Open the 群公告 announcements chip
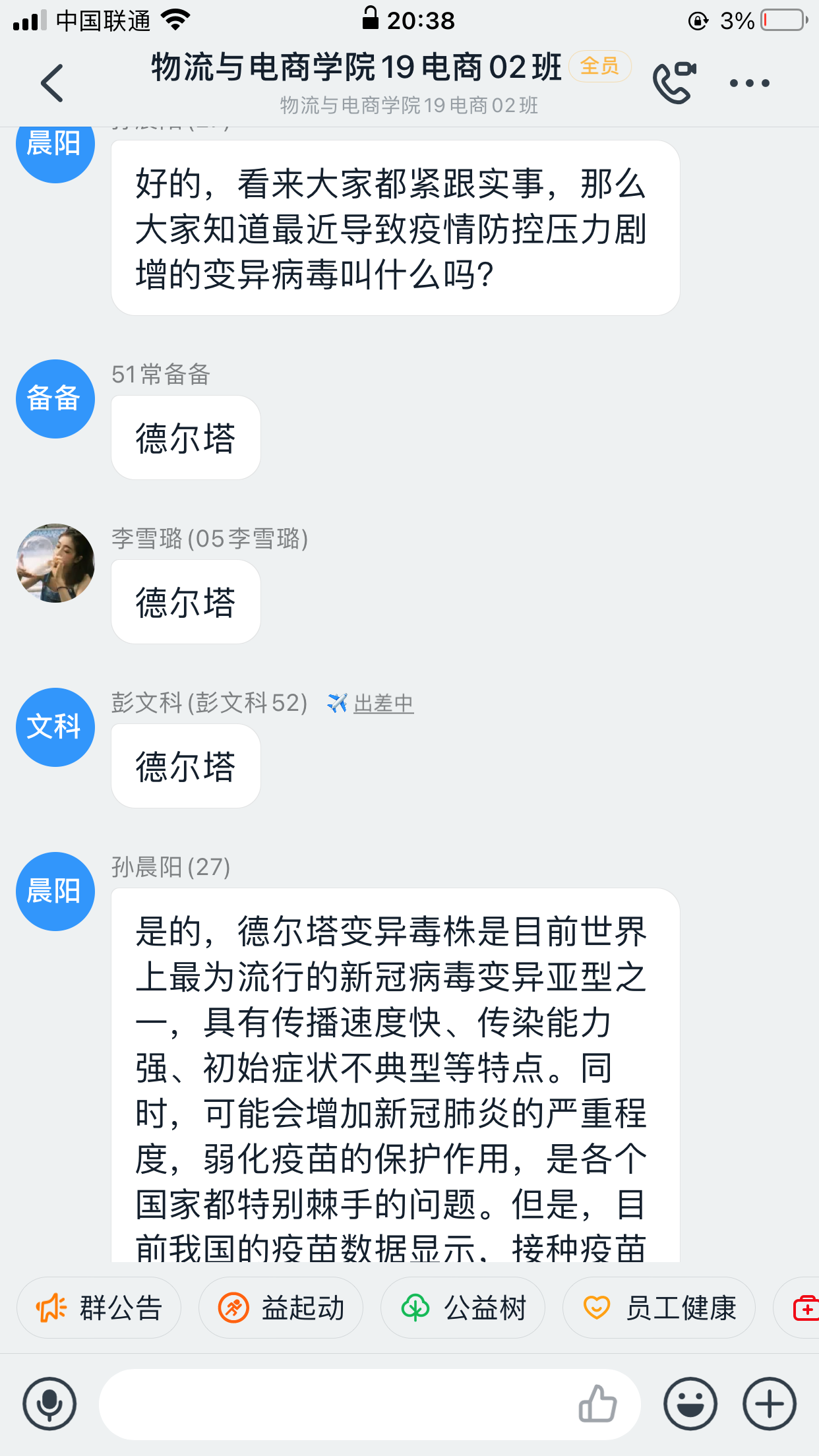The width and height of the screenshot is (819, 1456). coord(99,1308)
